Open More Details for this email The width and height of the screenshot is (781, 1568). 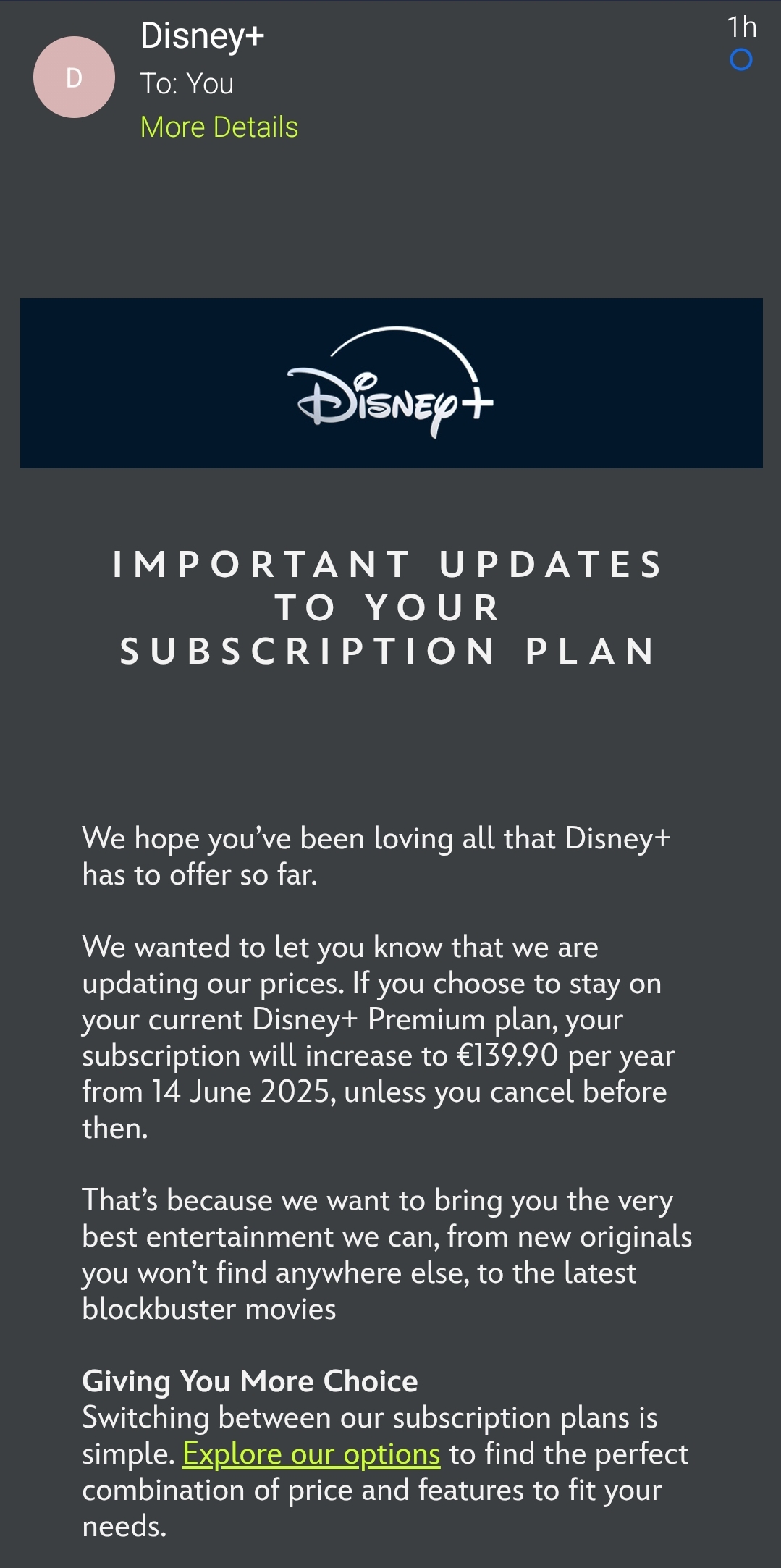pyautogui.click(x=219, y=127)
